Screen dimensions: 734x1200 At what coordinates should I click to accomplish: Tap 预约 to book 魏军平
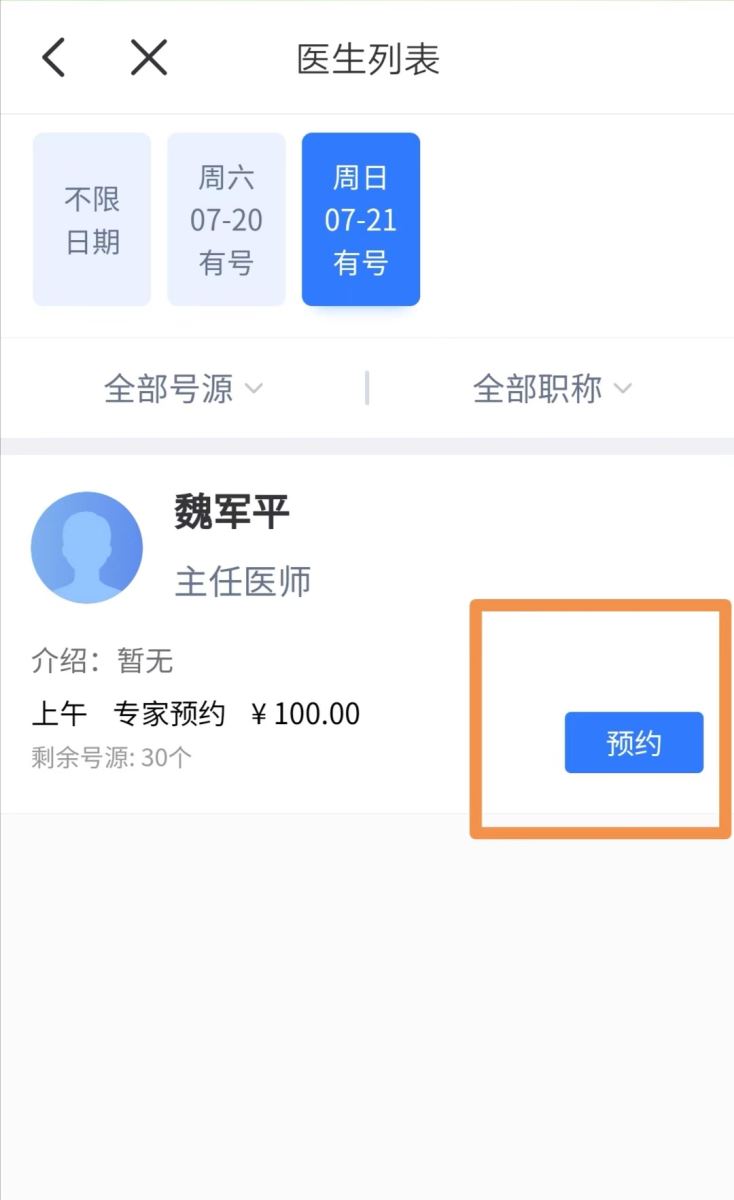point(634,743)
